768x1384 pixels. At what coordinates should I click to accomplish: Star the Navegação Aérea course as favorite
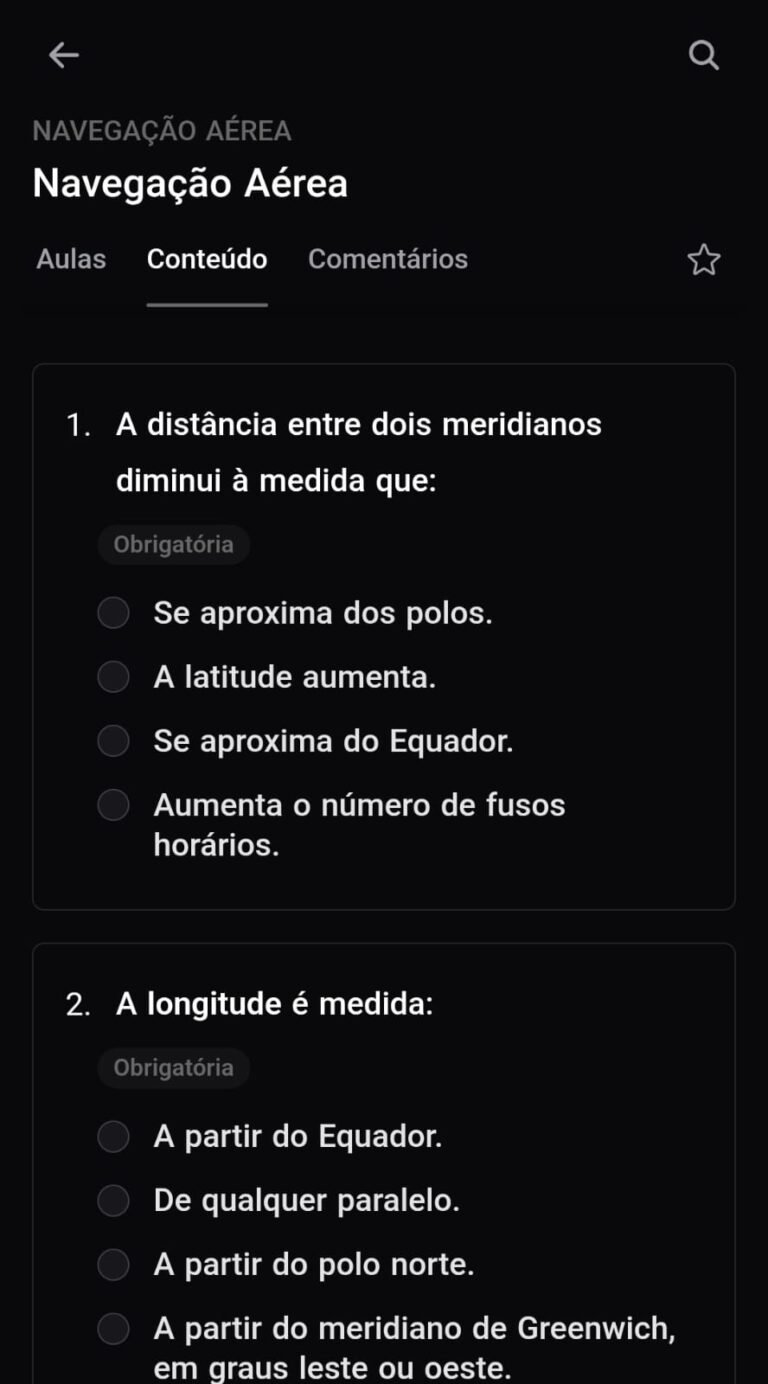(x=703, y=259)
